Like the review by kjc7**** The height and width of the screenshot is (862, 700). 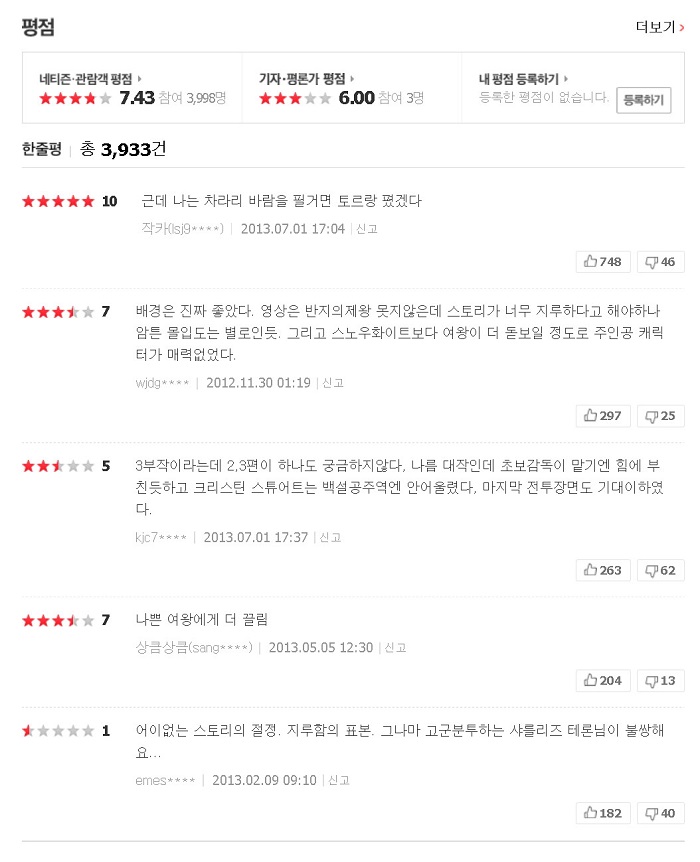603,570
